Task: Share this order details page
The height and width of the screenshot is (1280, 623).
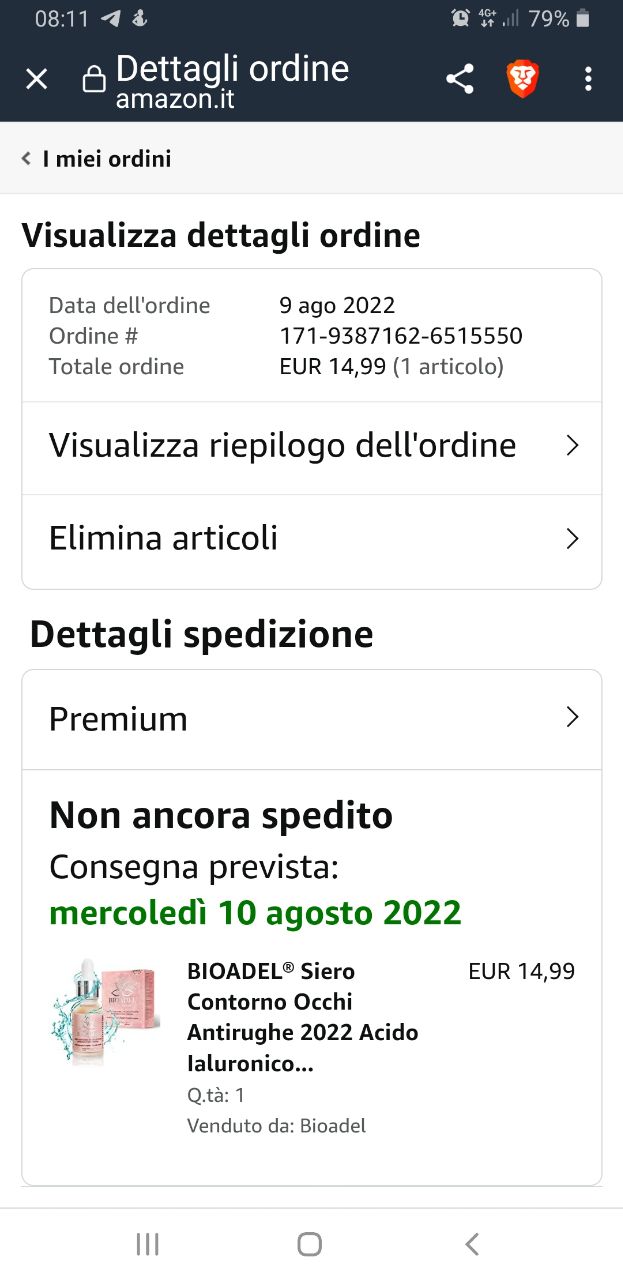Action: [460, 79]
